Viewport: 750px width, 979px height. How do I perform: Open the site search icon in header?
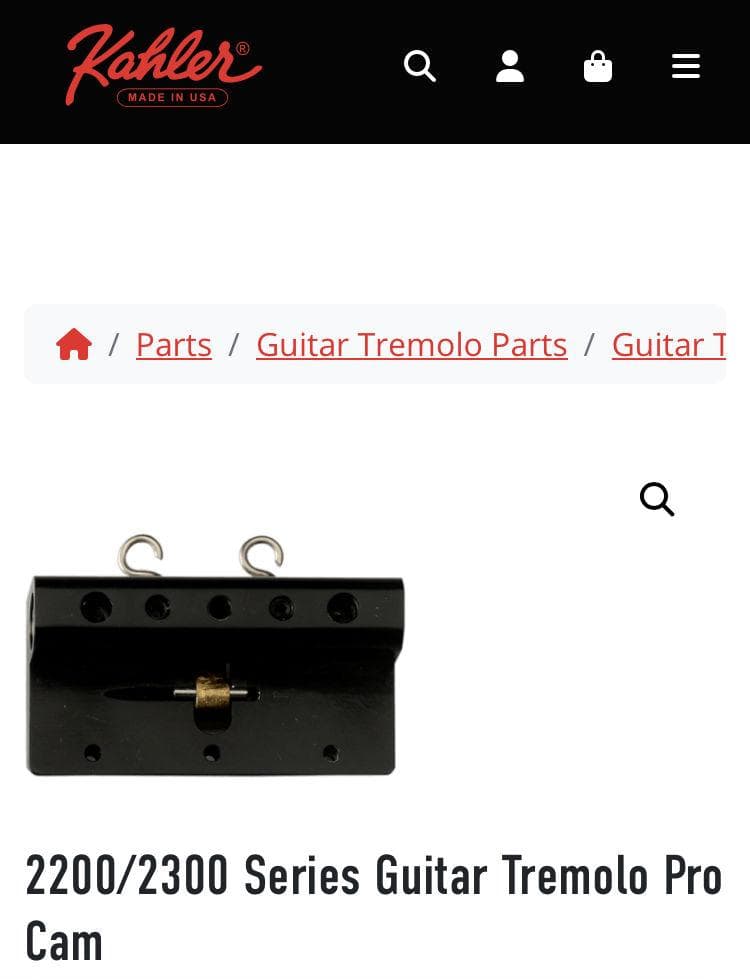pos(420,67)
